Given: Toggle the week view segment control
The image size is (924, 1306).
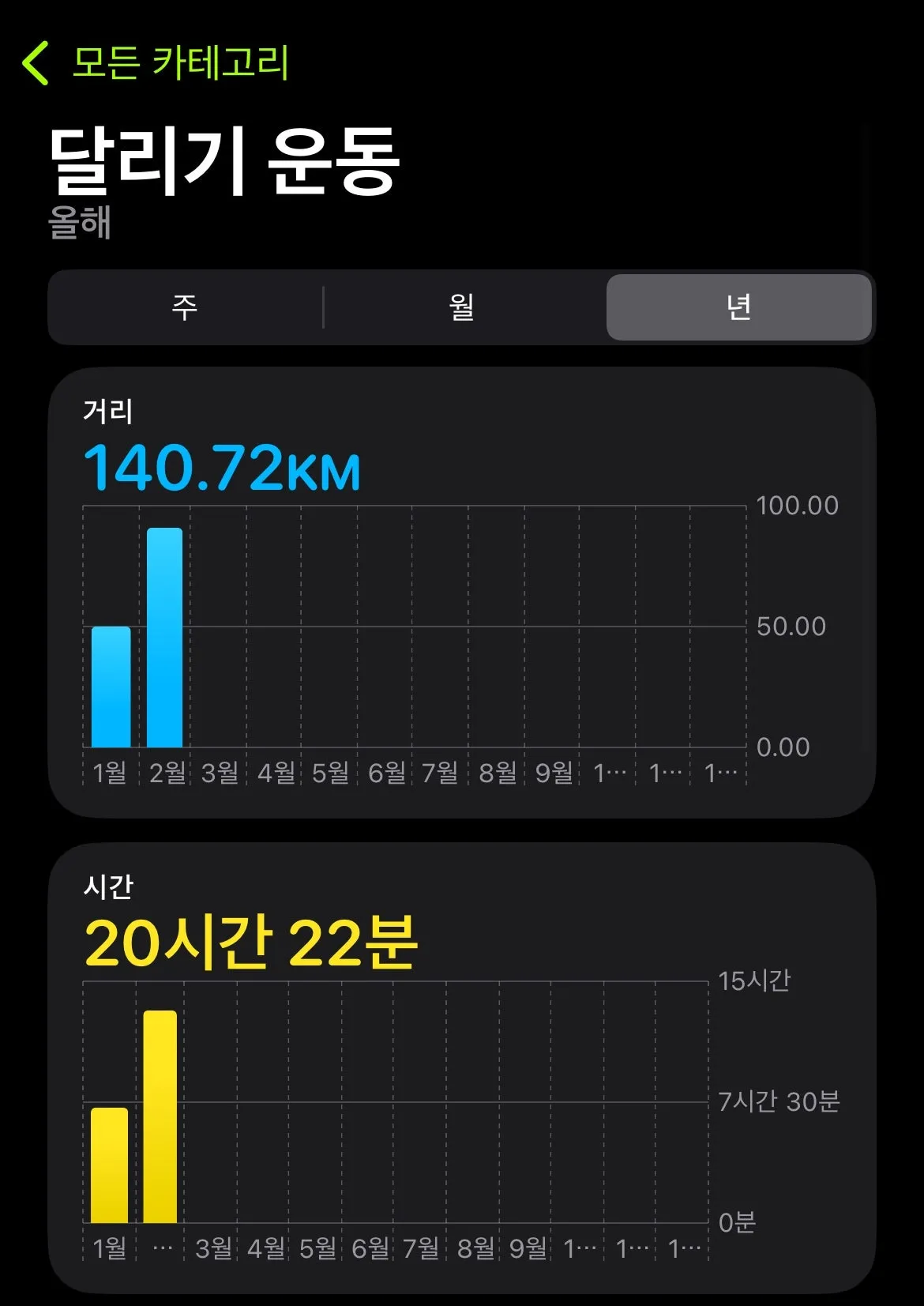Looking at the screenshot, I should [186, 308].
